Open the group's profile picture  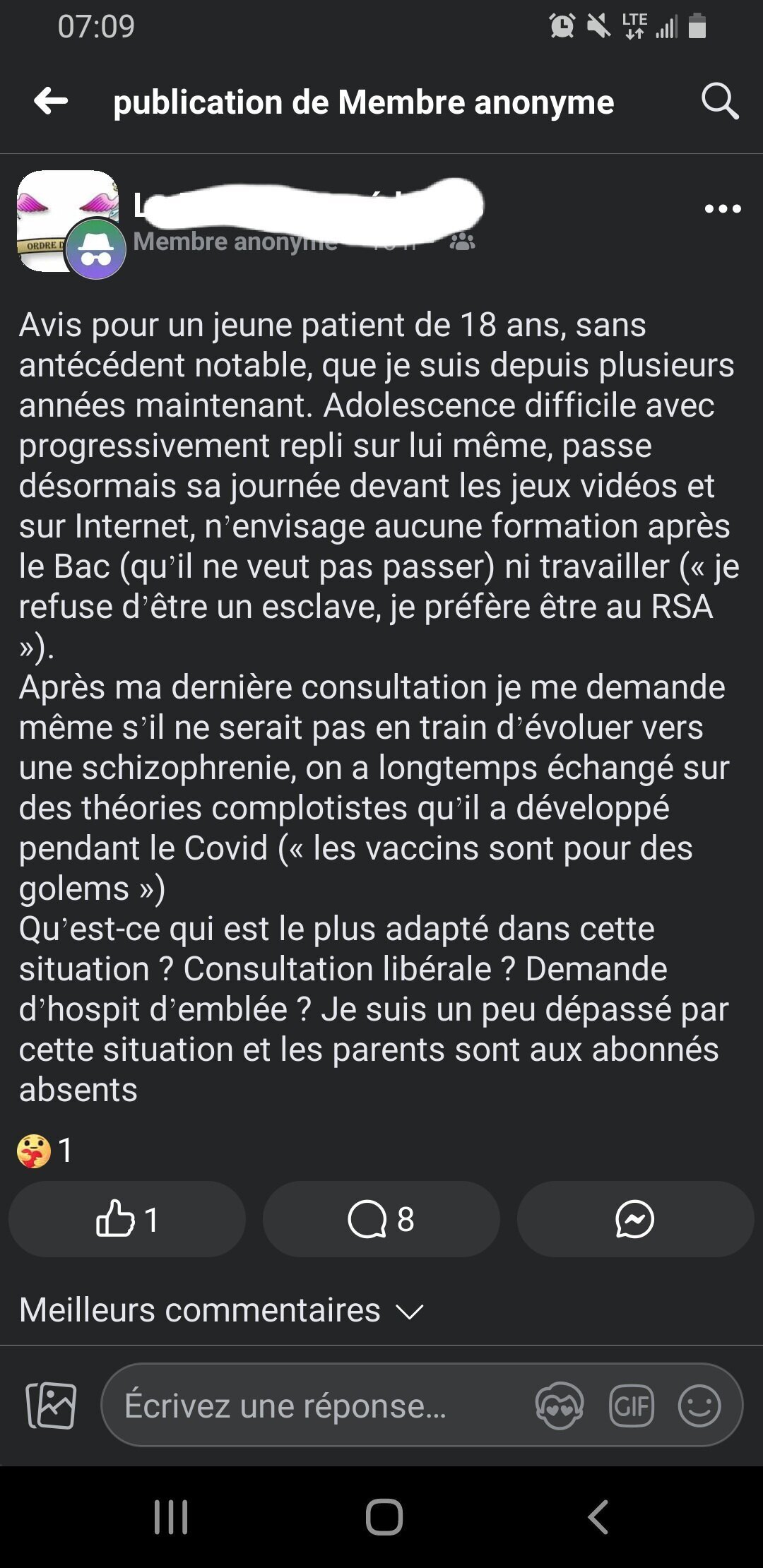pos(67,220)
